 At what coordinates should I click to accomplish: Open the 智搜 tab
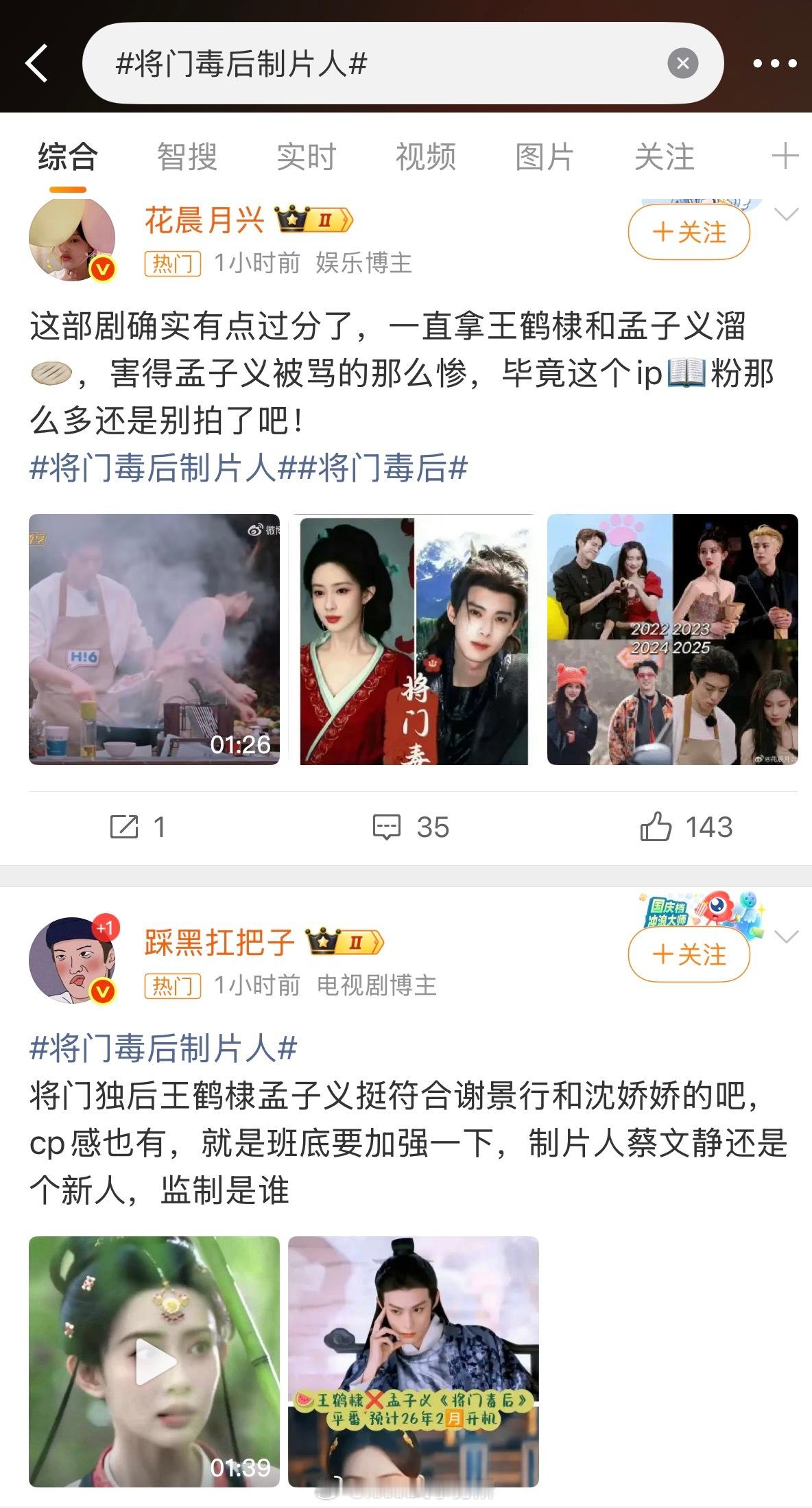188,158
